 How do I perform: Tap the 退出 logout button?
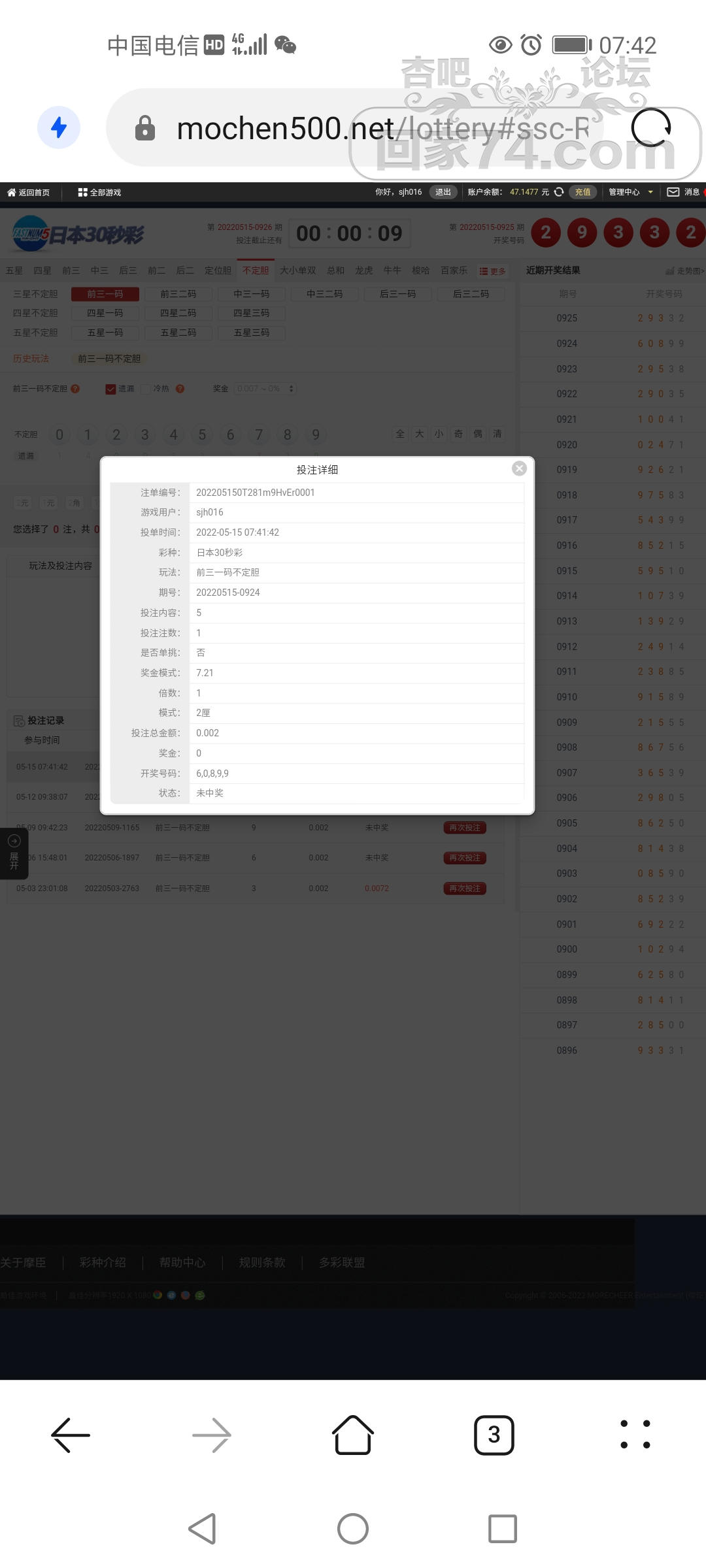443,192
